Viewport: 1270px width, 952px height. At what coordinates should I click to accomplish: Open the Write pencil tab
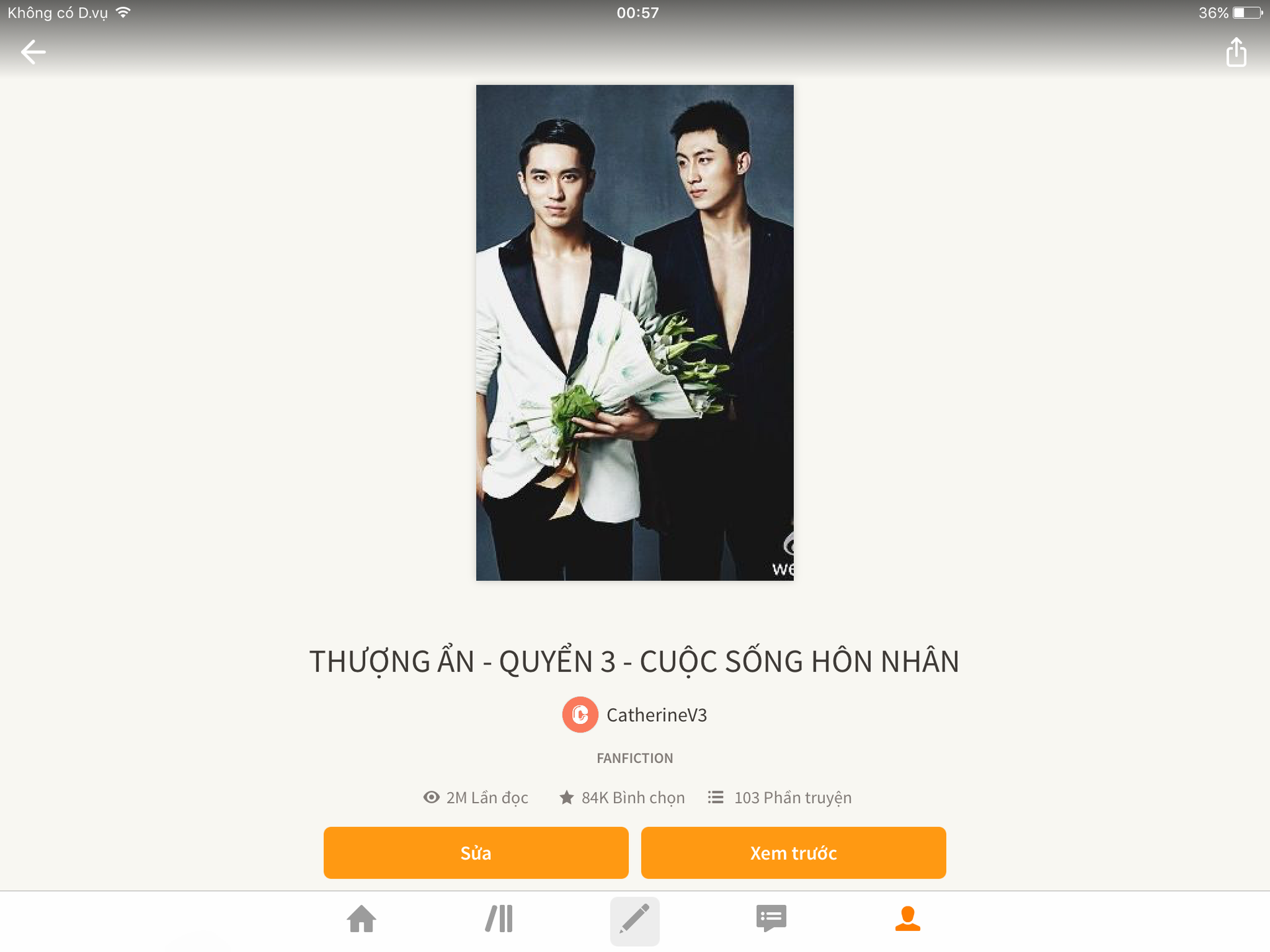pos(634,920)
